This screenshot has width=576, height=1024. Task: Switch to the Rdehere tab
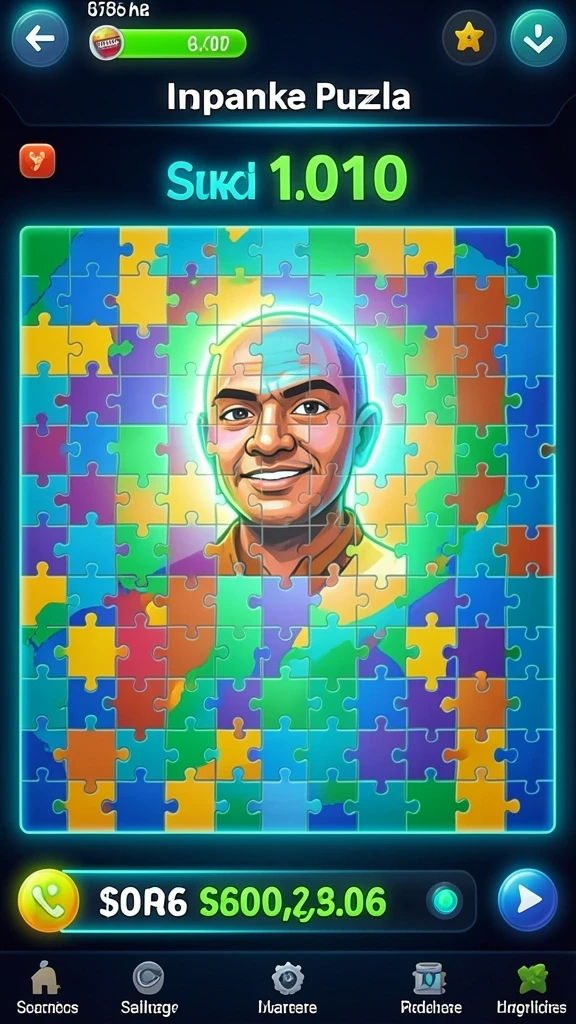click(x=430, y=988)
